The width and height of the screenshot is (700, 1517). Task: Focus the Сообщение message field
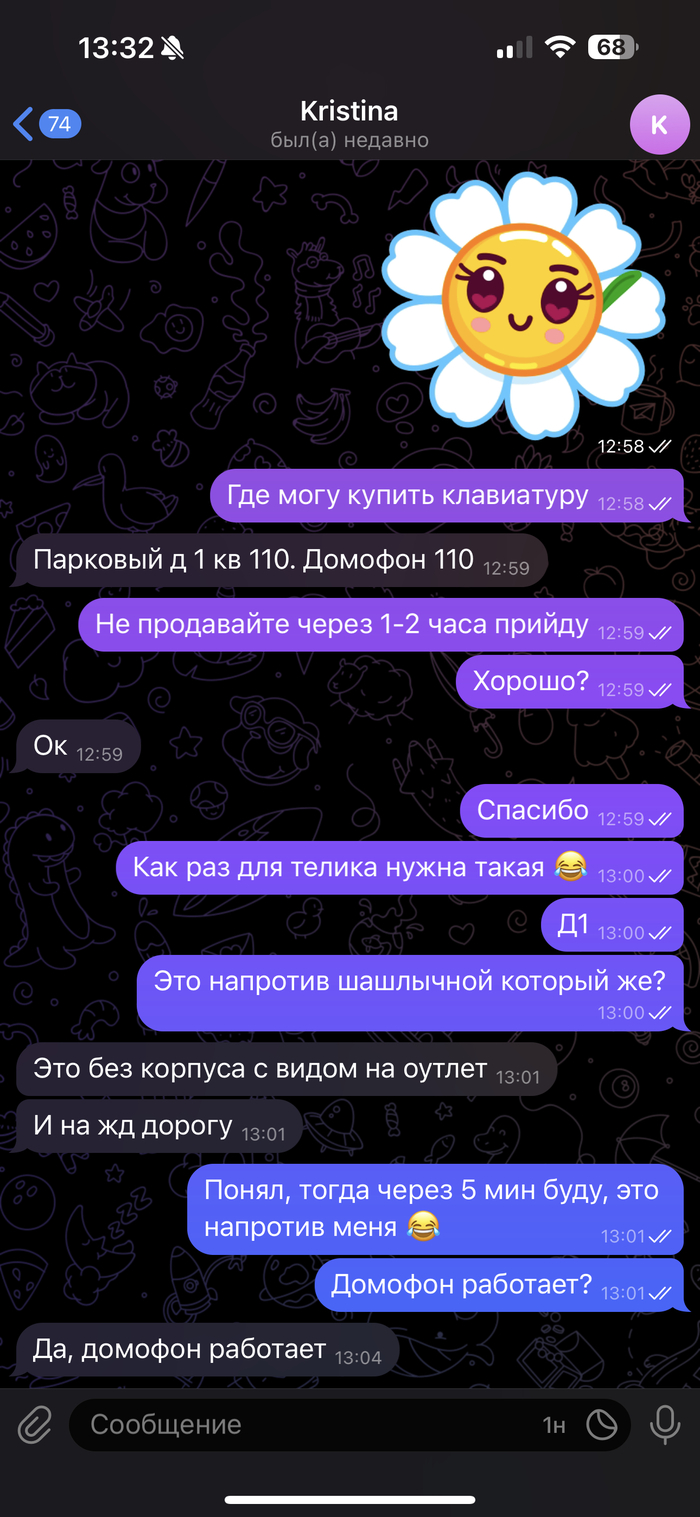click(x=300, y=1424)
